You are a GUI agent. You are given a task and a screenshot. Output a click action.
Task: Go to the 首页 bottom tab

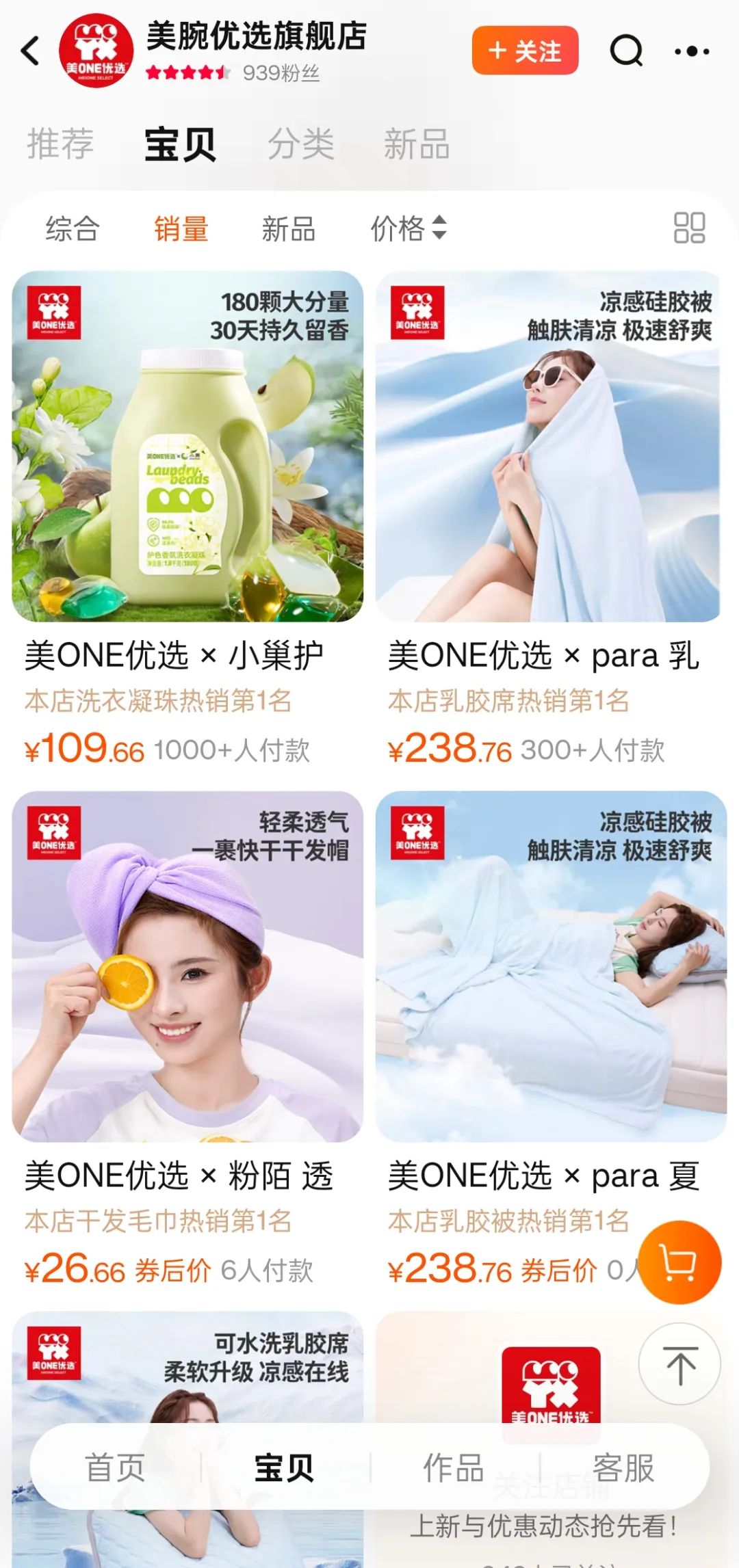114,1467
